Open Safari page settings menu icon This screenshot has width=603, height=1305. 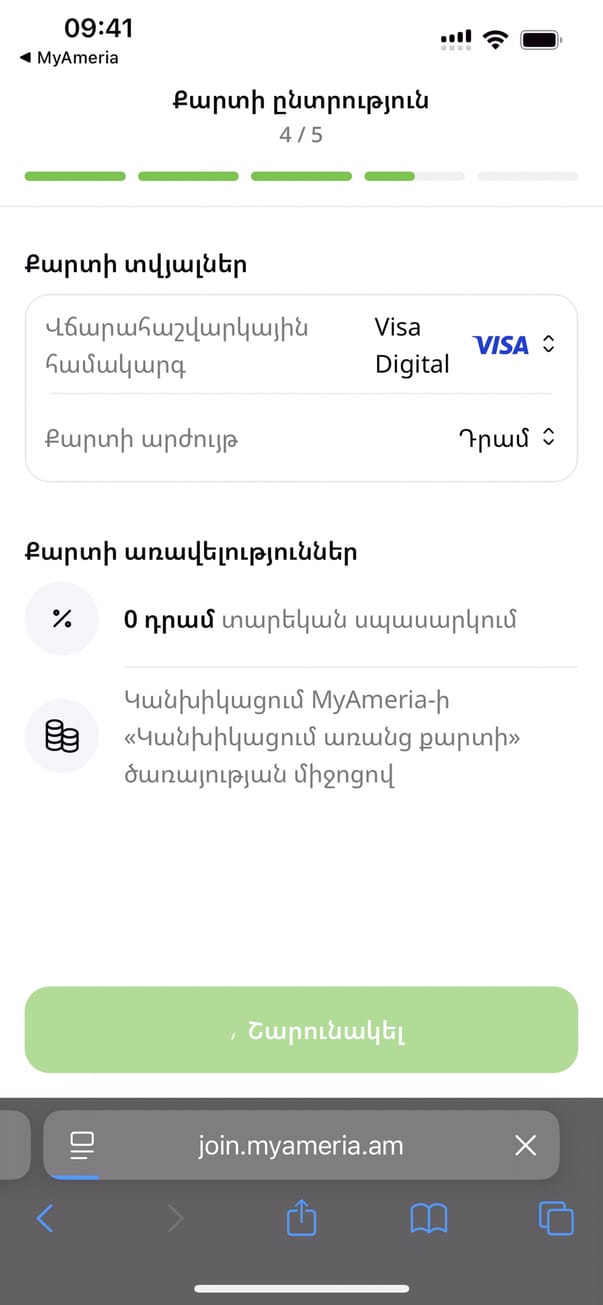point(82,1146)
